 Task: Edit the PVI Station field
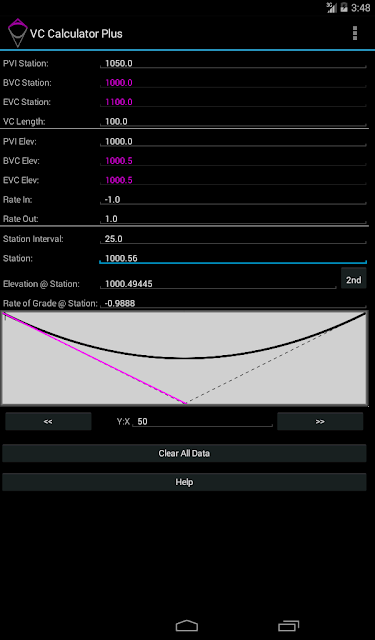click(x=233, y=63)
